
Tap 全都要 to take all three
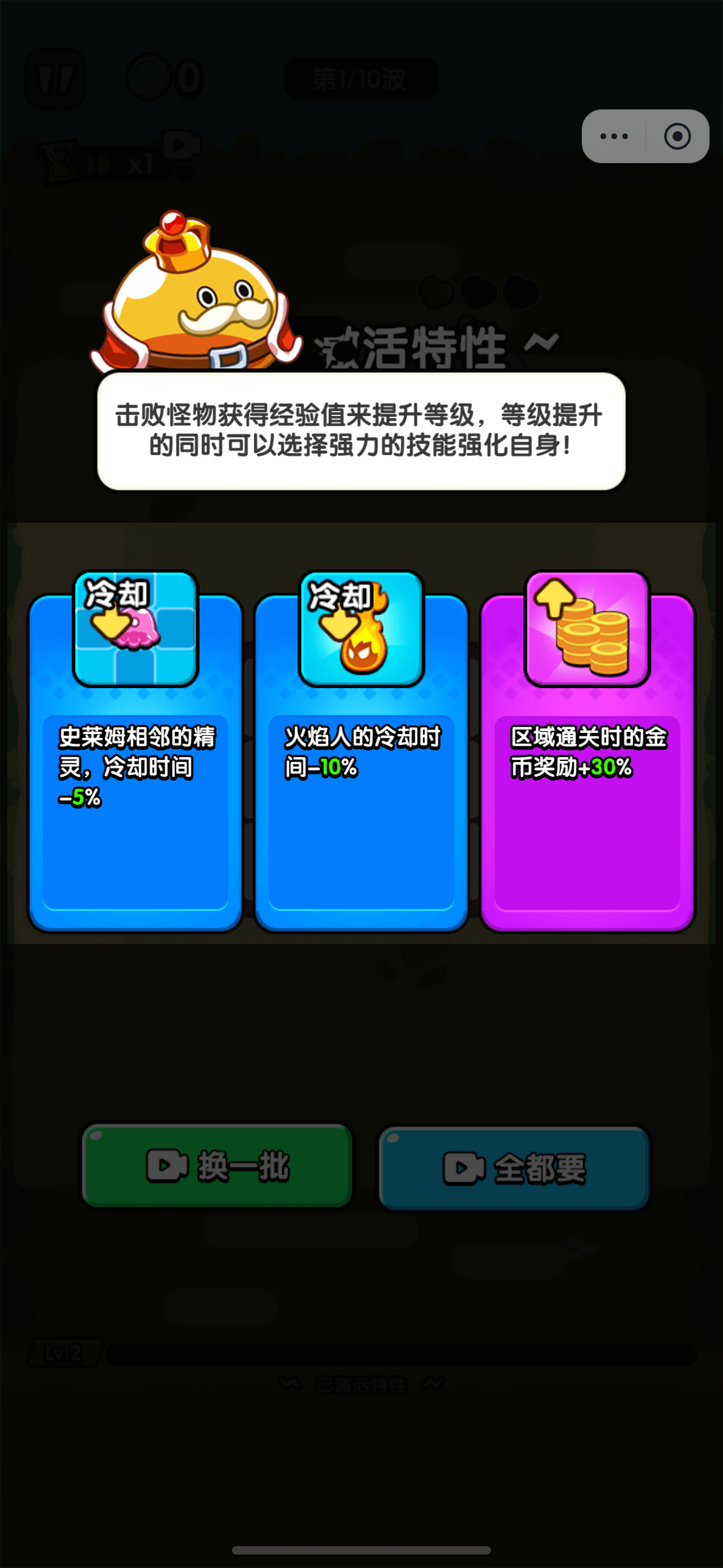pos(515,1168)
